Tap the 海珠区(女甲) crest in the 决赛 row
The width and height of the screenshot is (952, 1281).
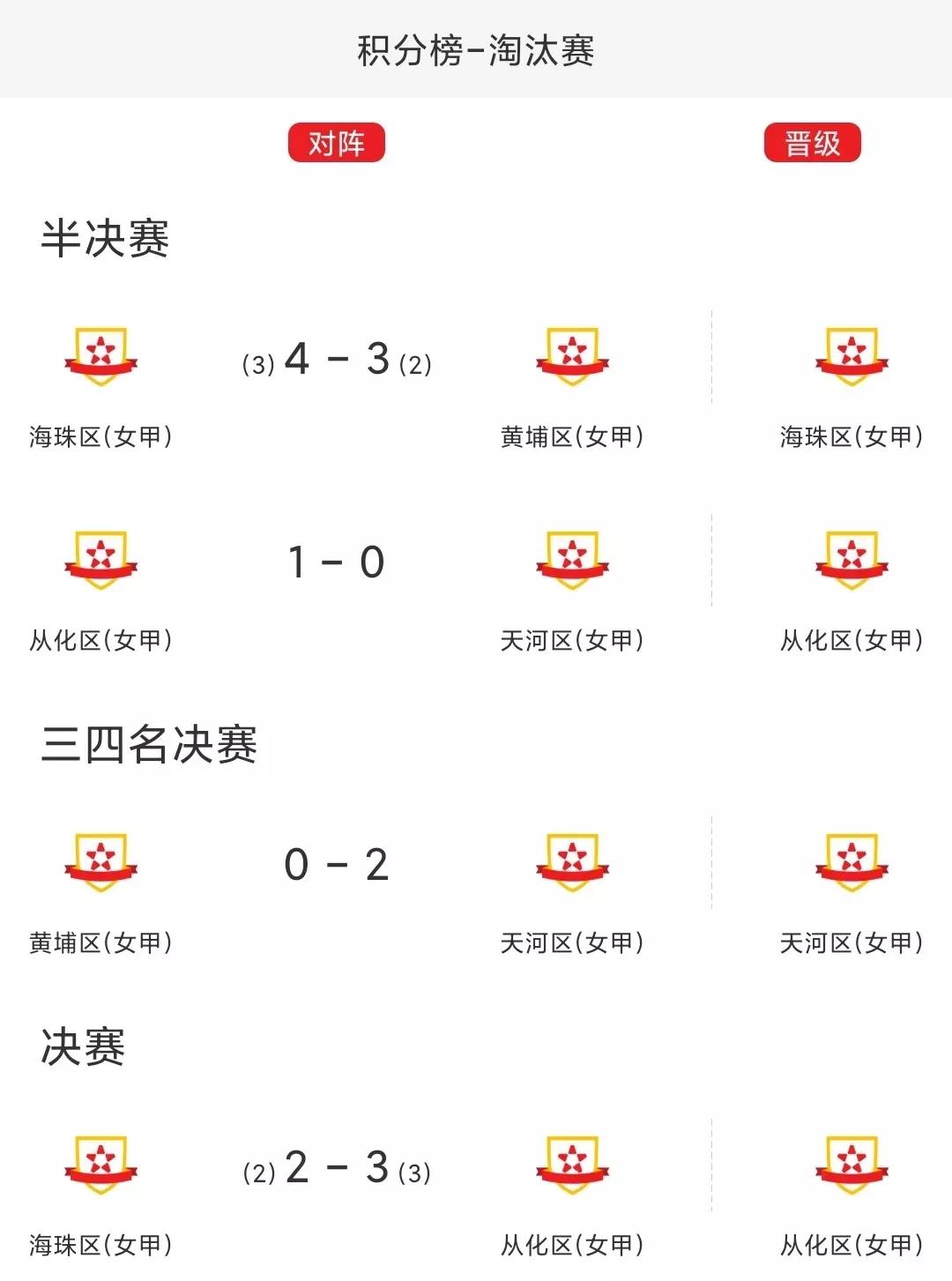101,1164
